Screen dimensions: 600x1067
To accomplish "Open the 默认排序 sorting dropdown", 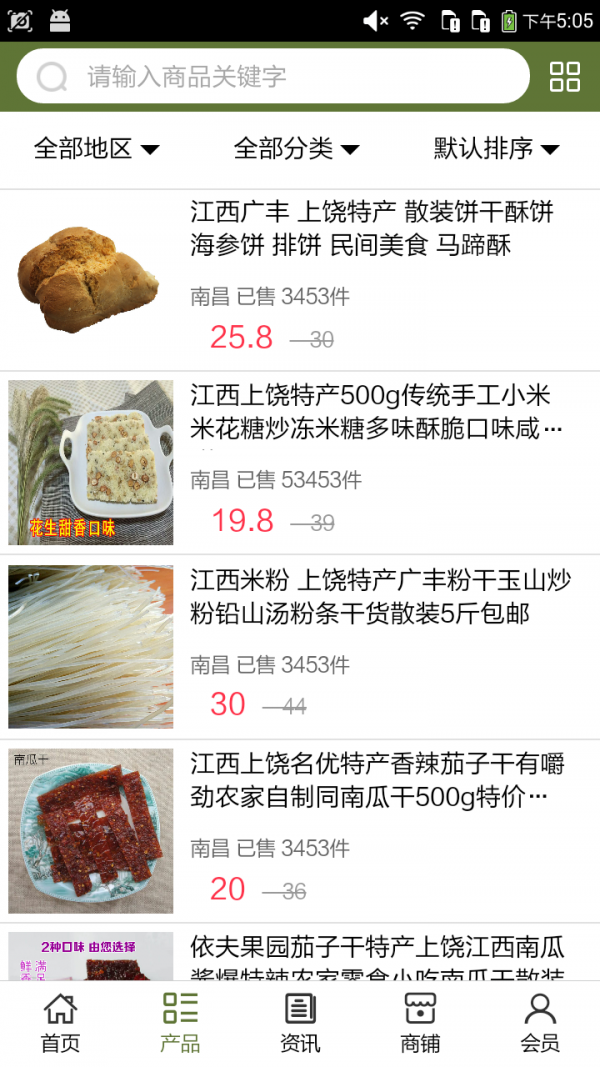I will (x=496, y=149).
